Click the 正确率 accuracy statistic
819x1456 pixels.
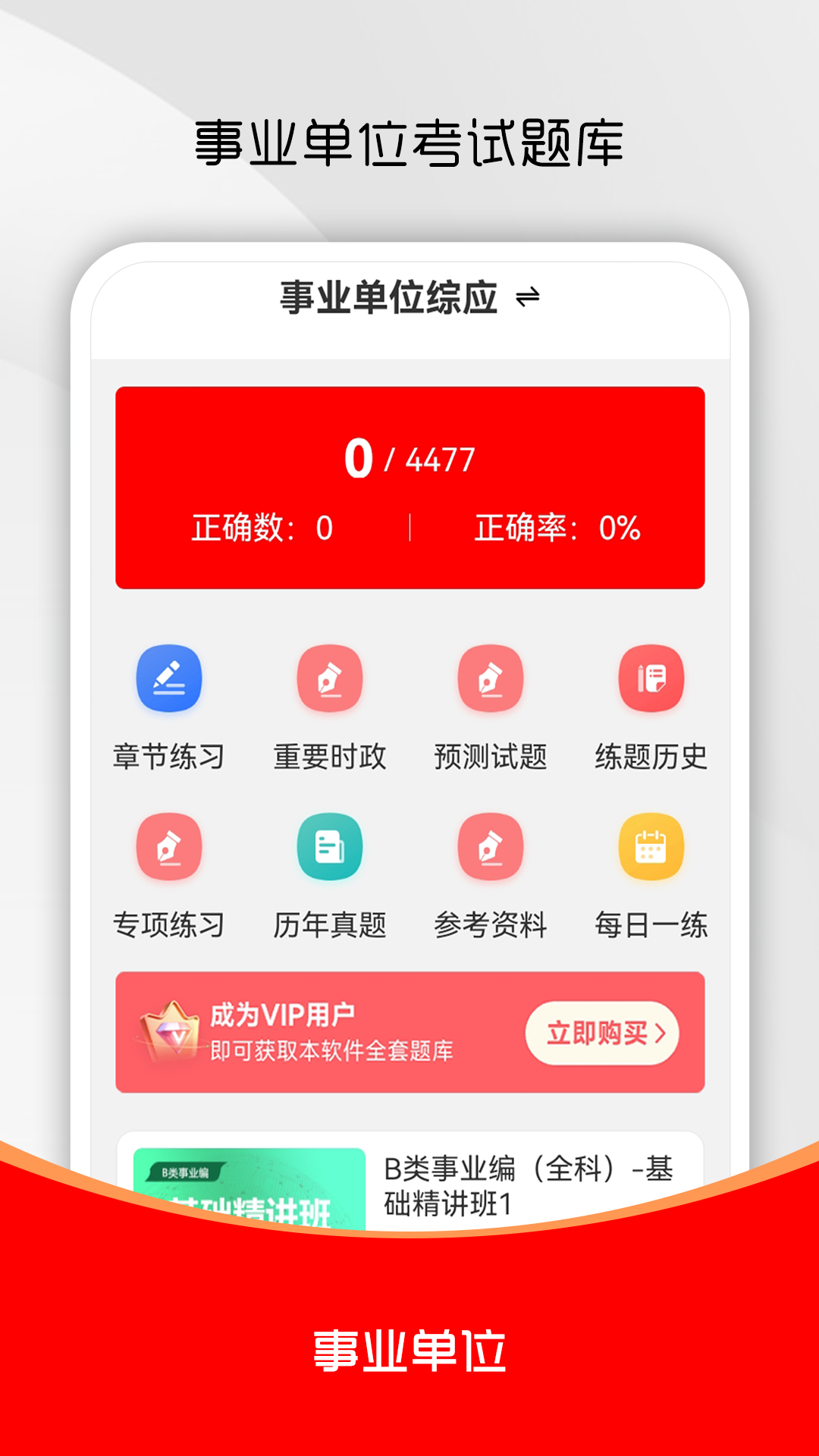[x=557, y=530]
